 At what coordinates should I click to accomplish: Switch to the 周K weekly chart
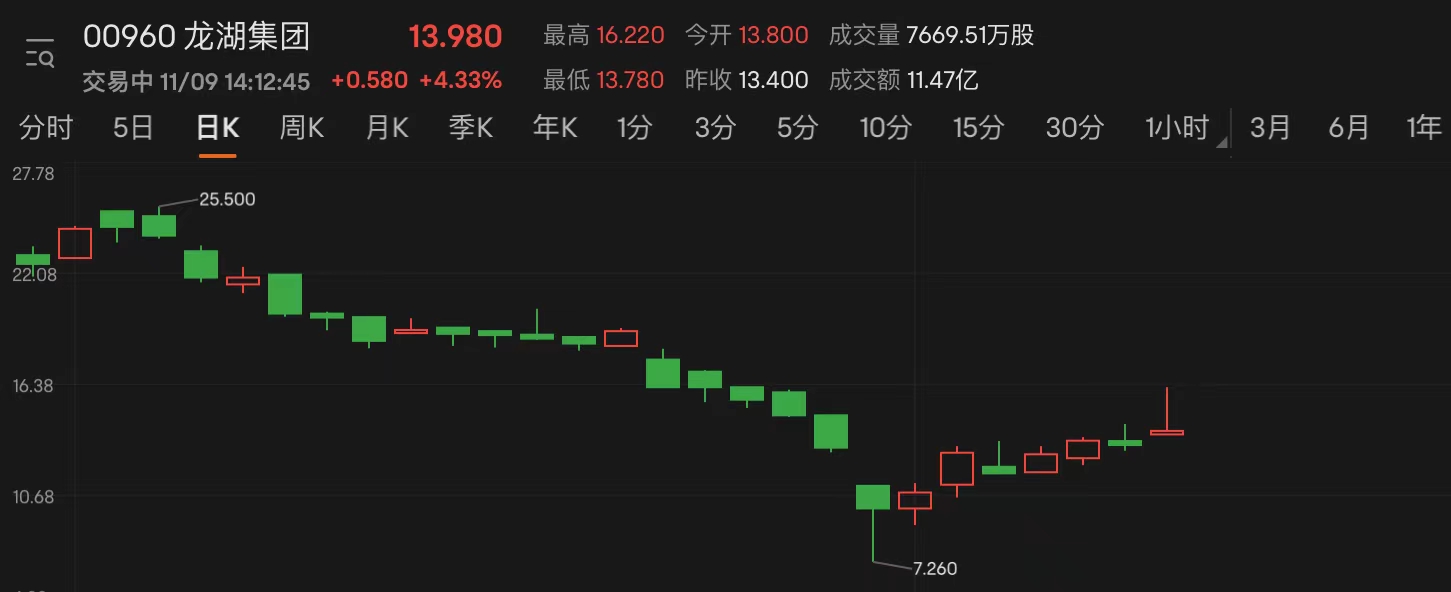[x=301, y=128]
